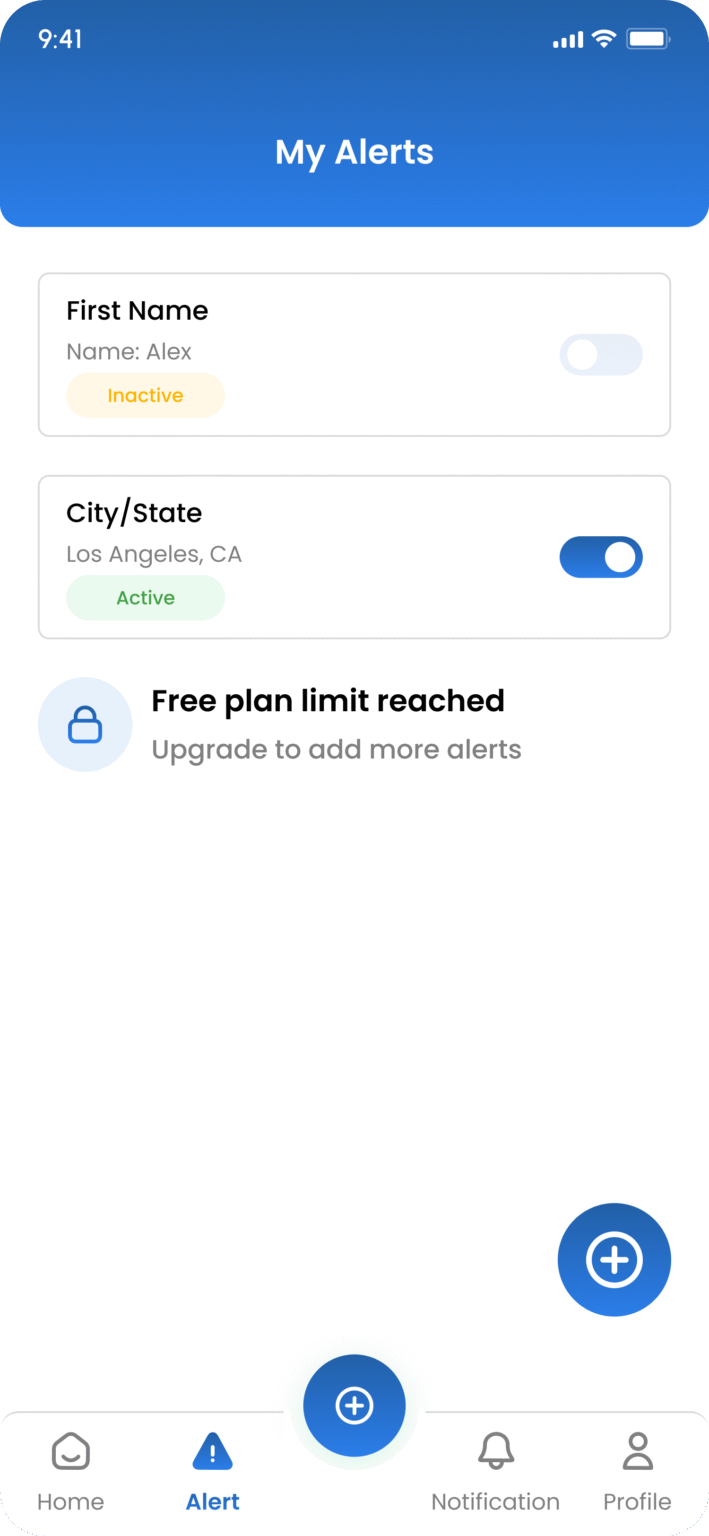The image size is (709, 1536).
Task: Open the Profile tab
Action: point(637,1470)
